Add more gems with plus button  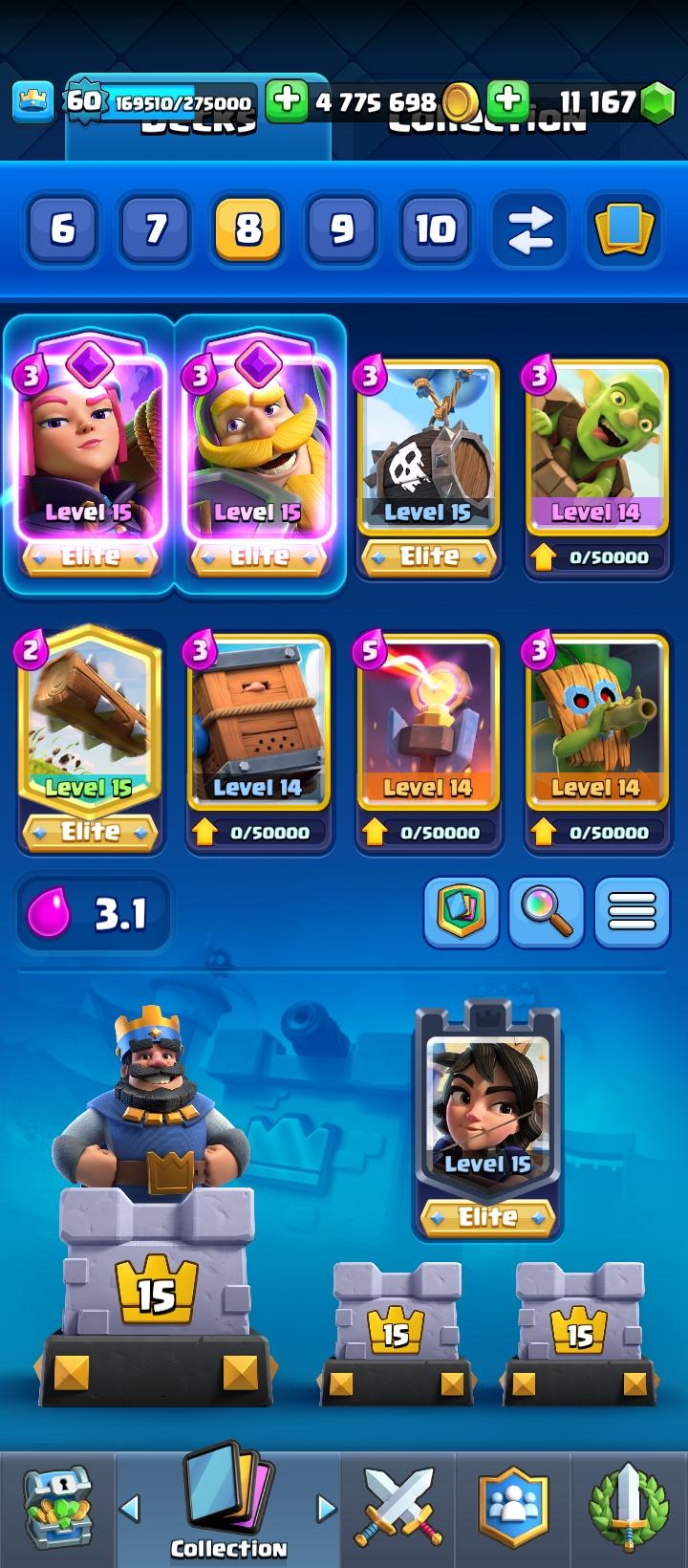point(508,99)
